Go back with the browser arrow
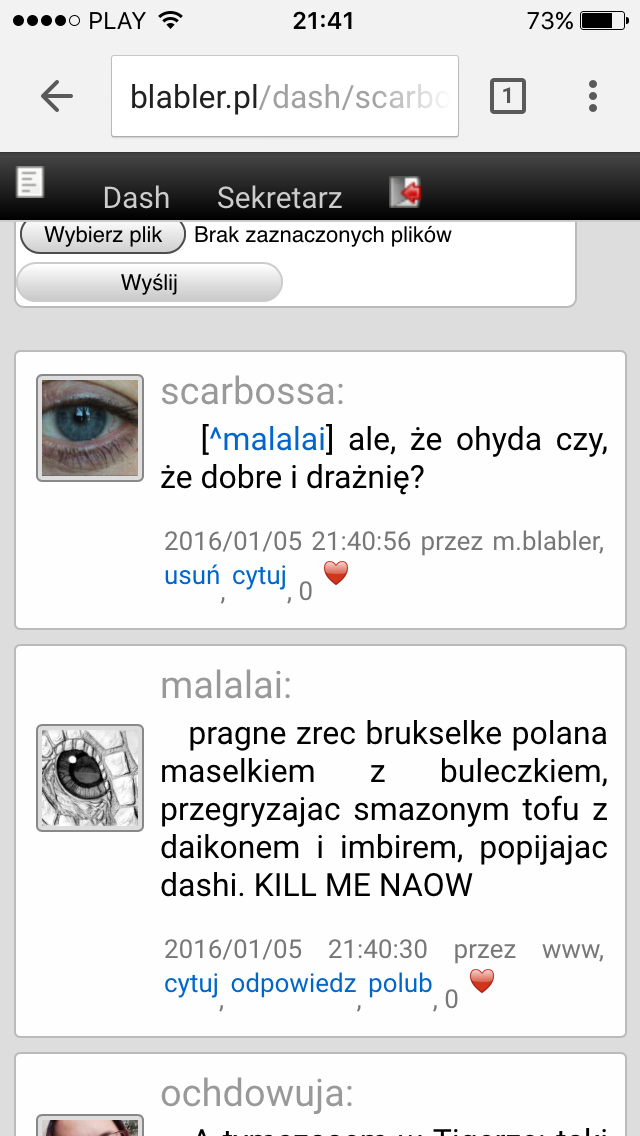Screen dimensions: 640x1136 coord(57,96)
